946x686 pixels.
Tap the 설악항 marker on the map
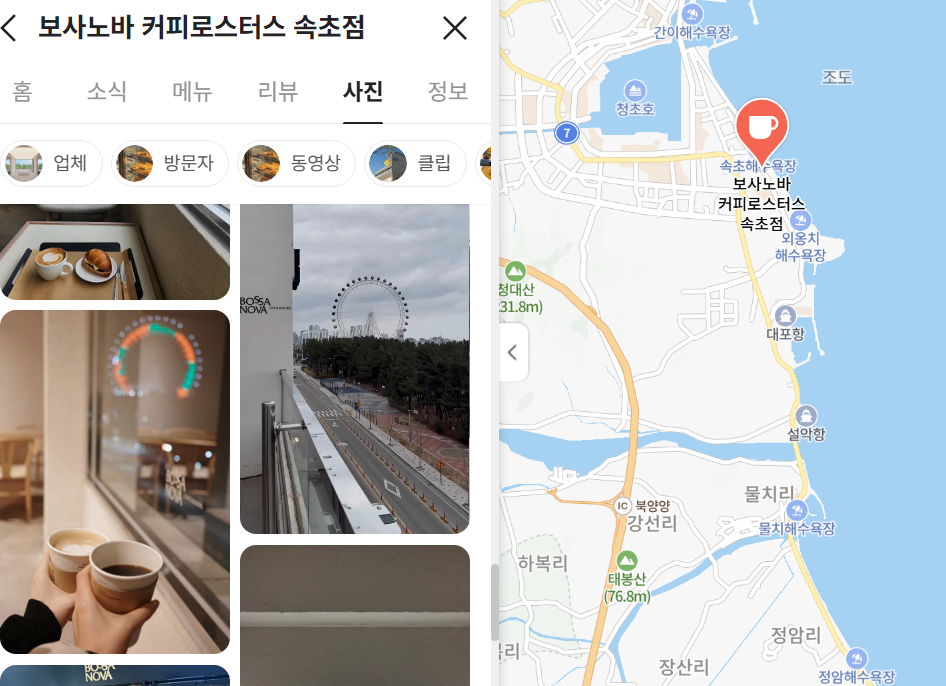pos(806,416)
